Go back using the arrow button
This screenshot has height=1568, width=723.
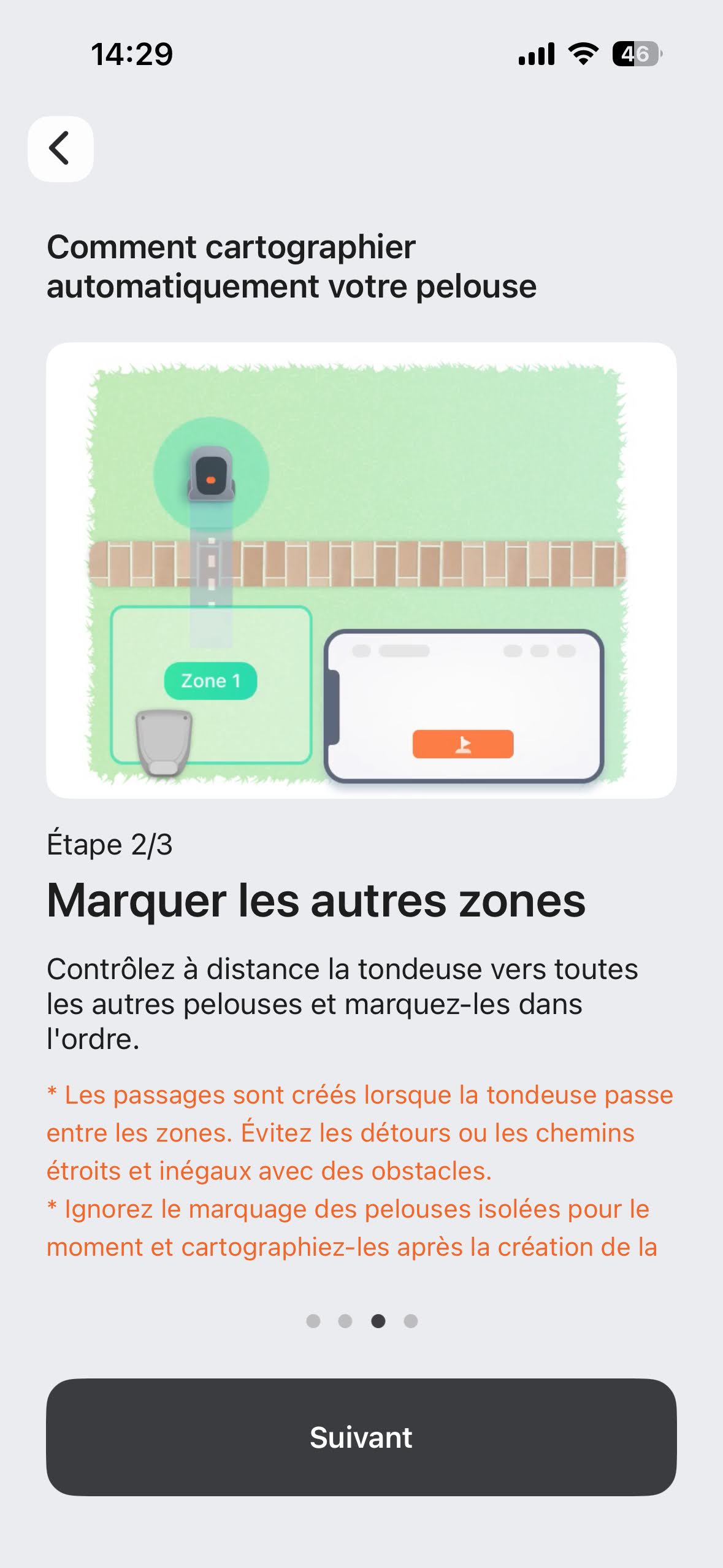tap(60, 148)
